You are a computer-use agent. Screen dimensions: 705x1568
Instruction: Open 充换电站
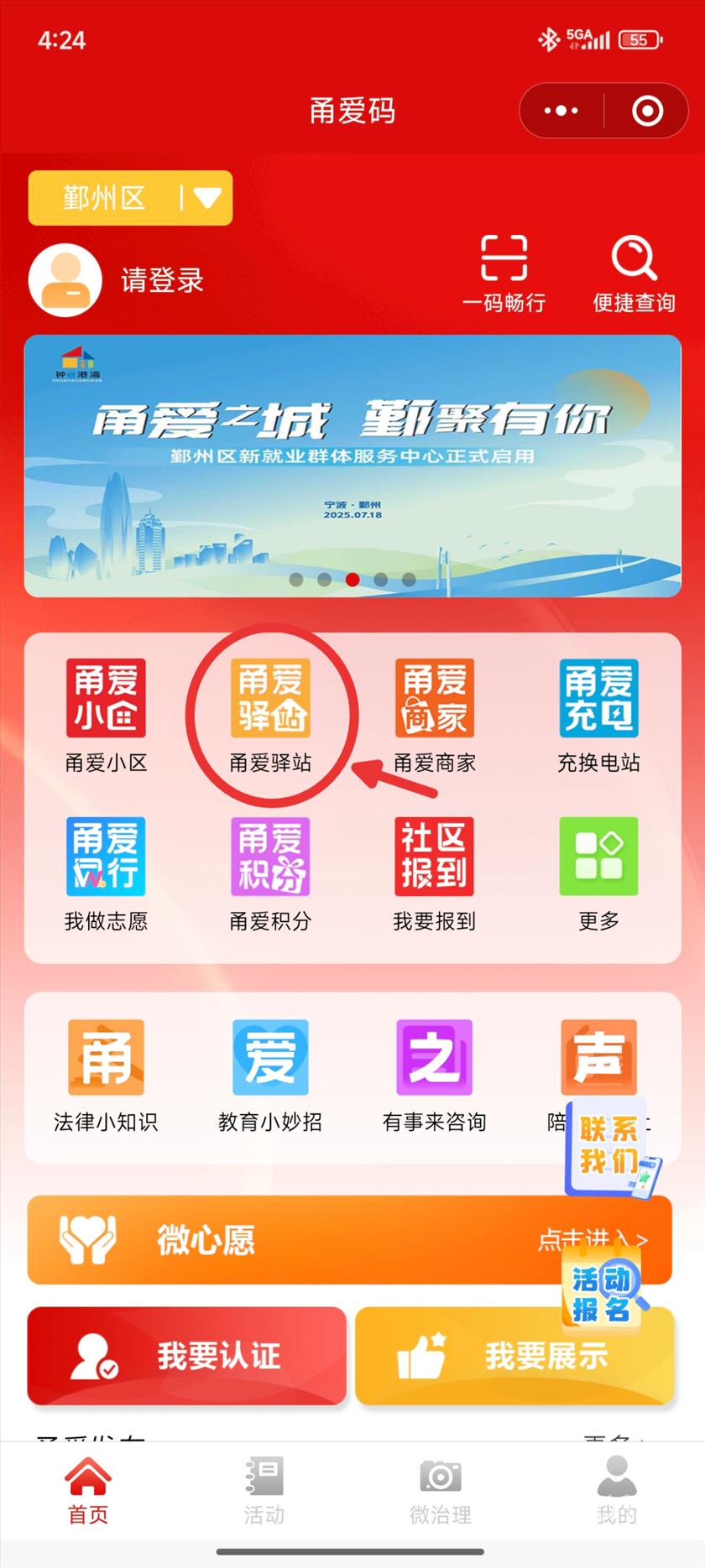(598, 714)
